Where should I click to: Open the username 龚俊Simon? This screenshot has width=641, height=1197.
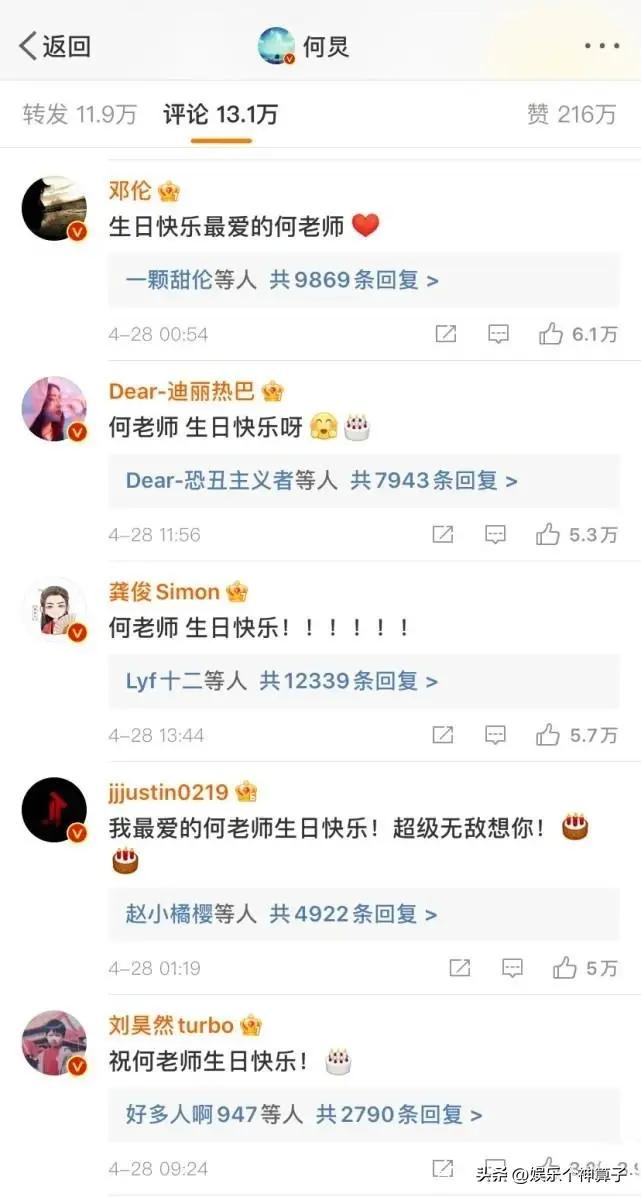tap(164, 592)
